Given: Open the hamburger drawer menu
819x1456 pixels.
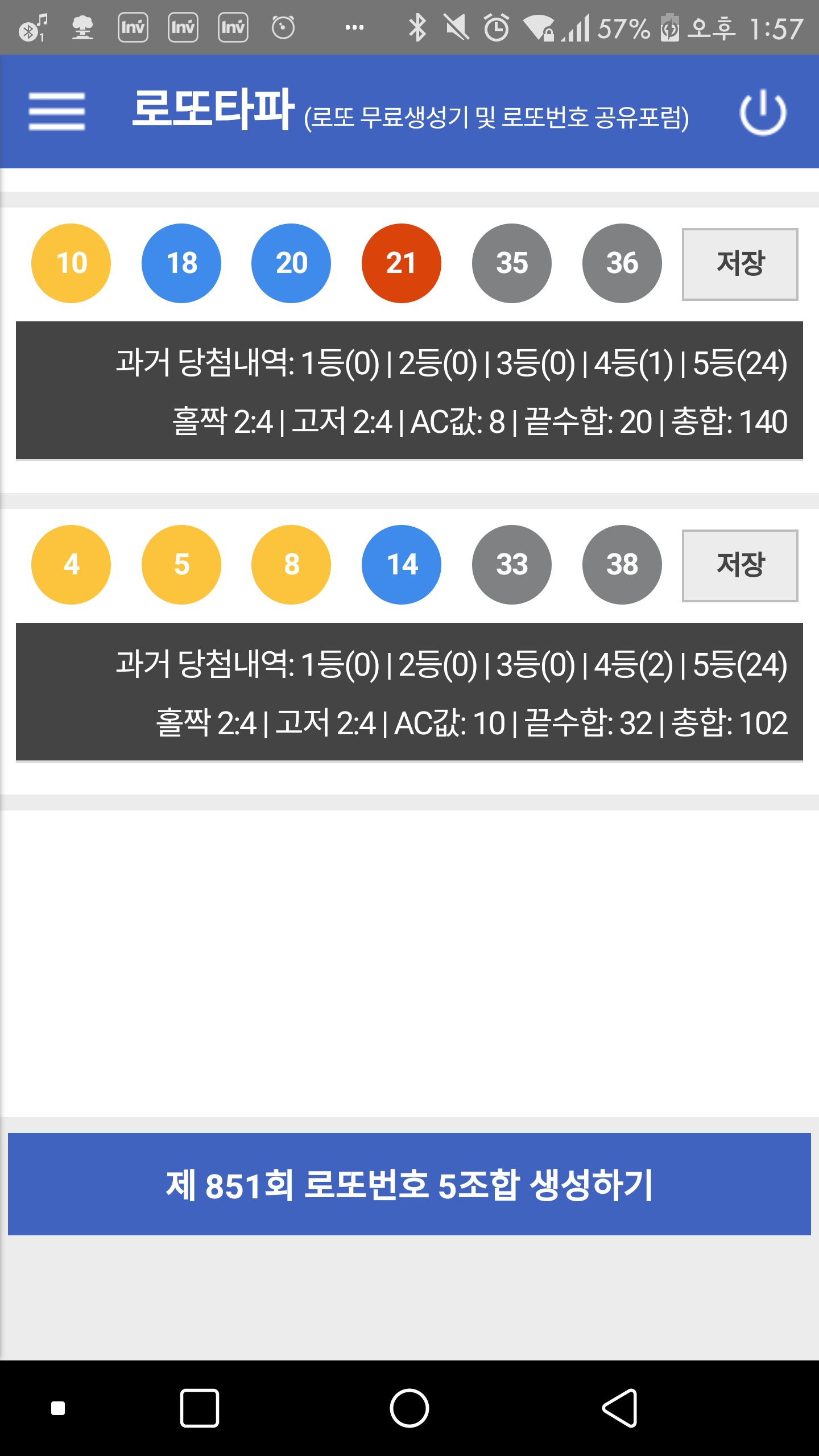Looking at the screenshot, I should 57,111.
